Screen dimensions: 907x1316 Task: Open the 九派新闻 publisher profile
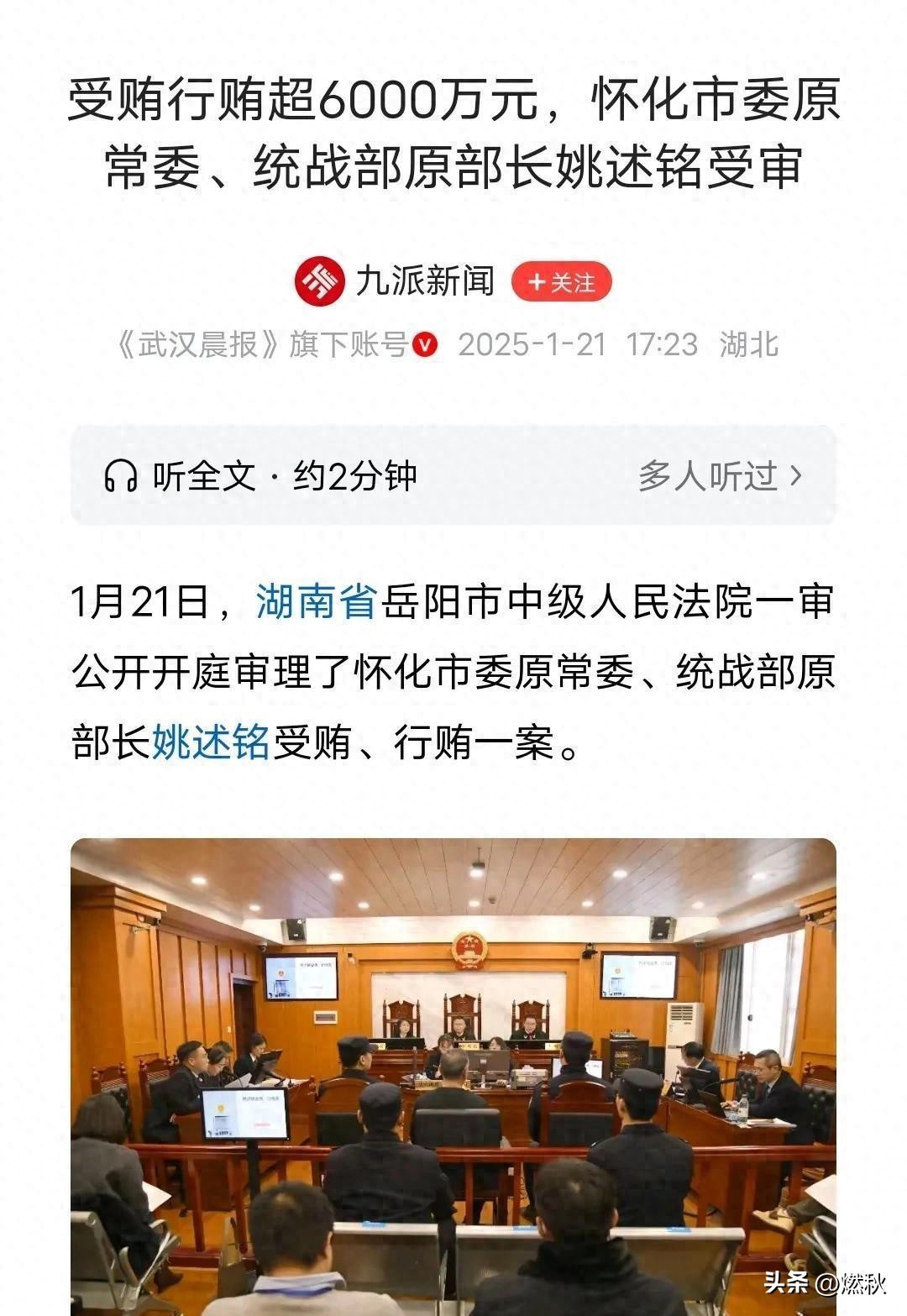[x=423, y=281]
